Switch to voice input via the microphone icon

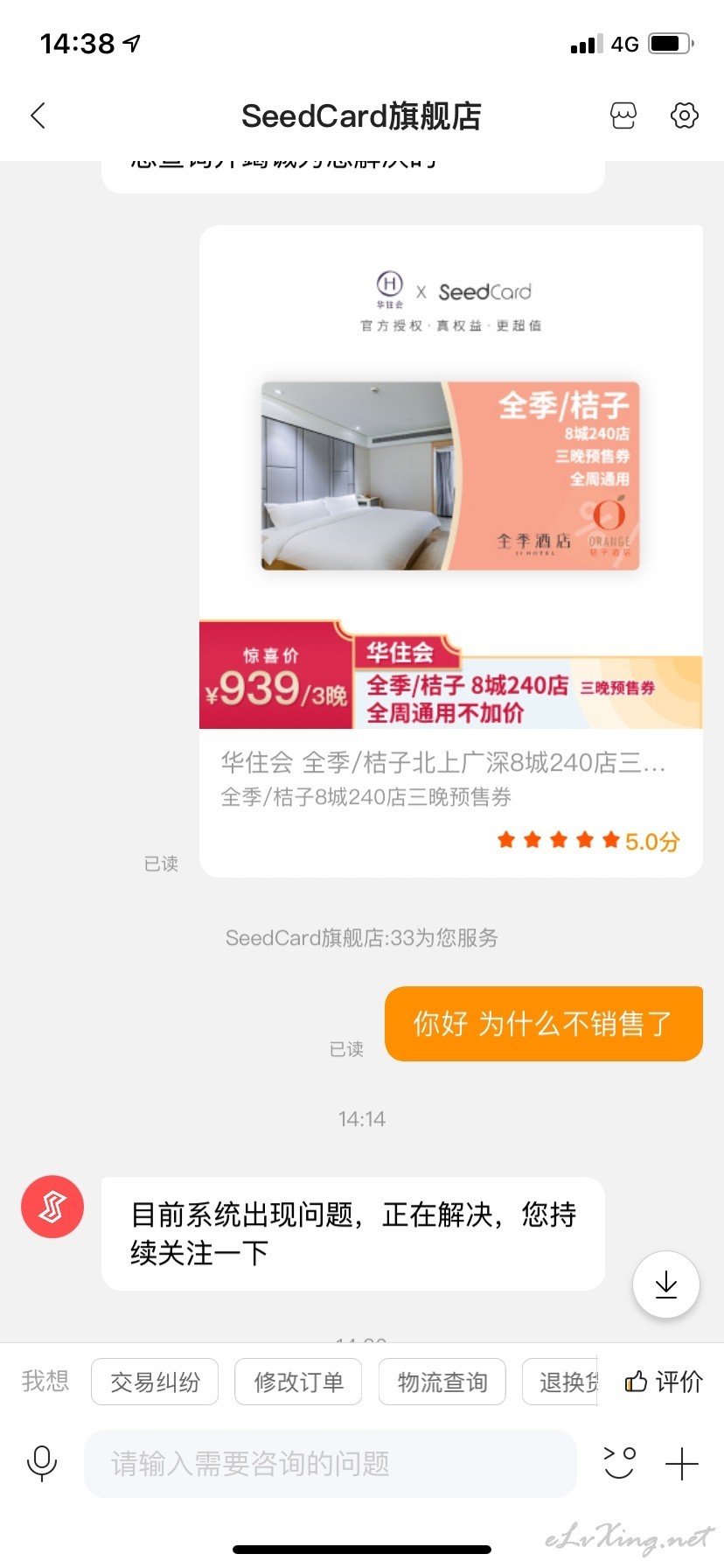tap(42, 1463)
